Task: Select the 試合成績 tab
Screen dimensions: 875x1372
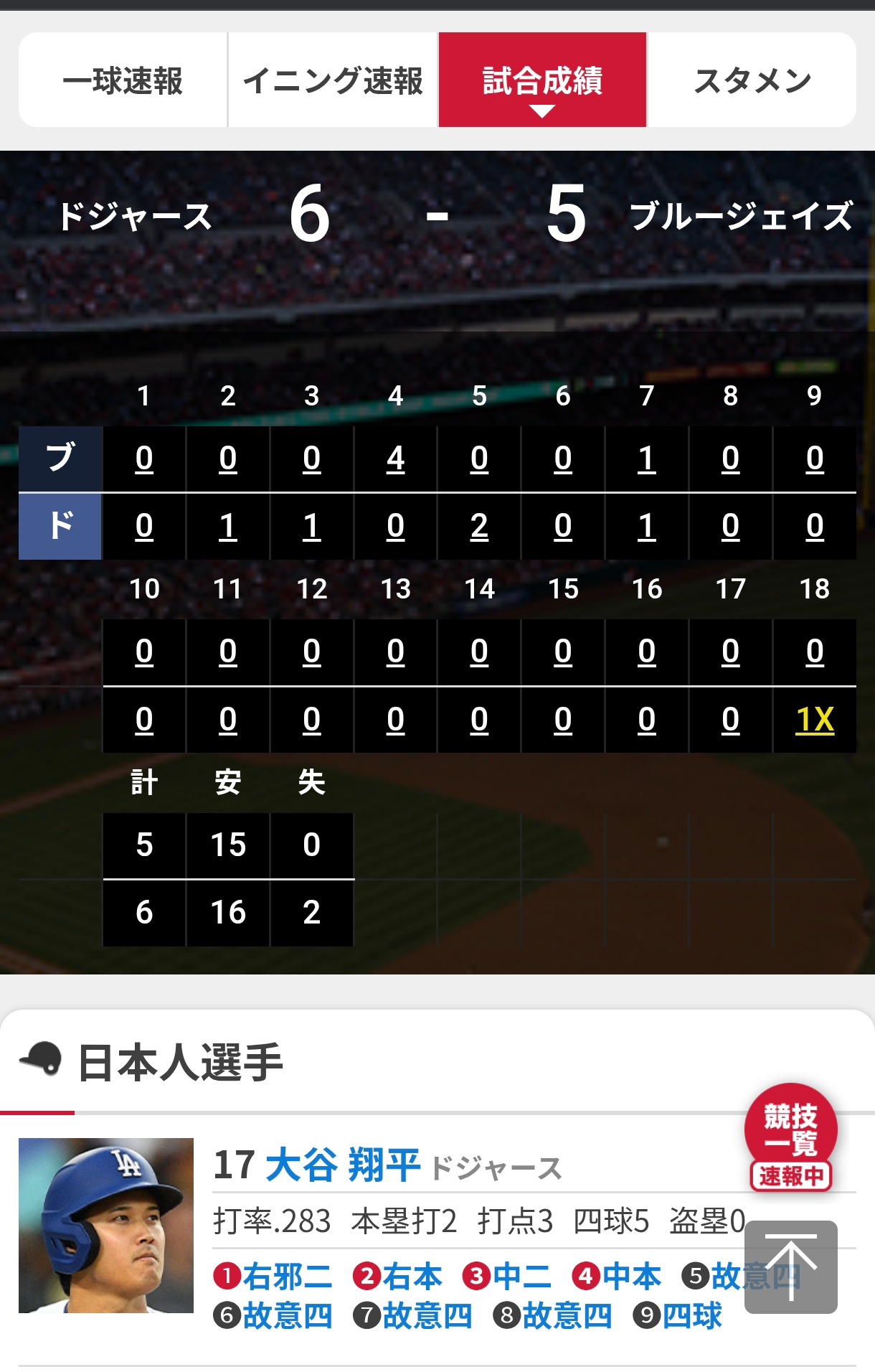Action: [542, 80]
